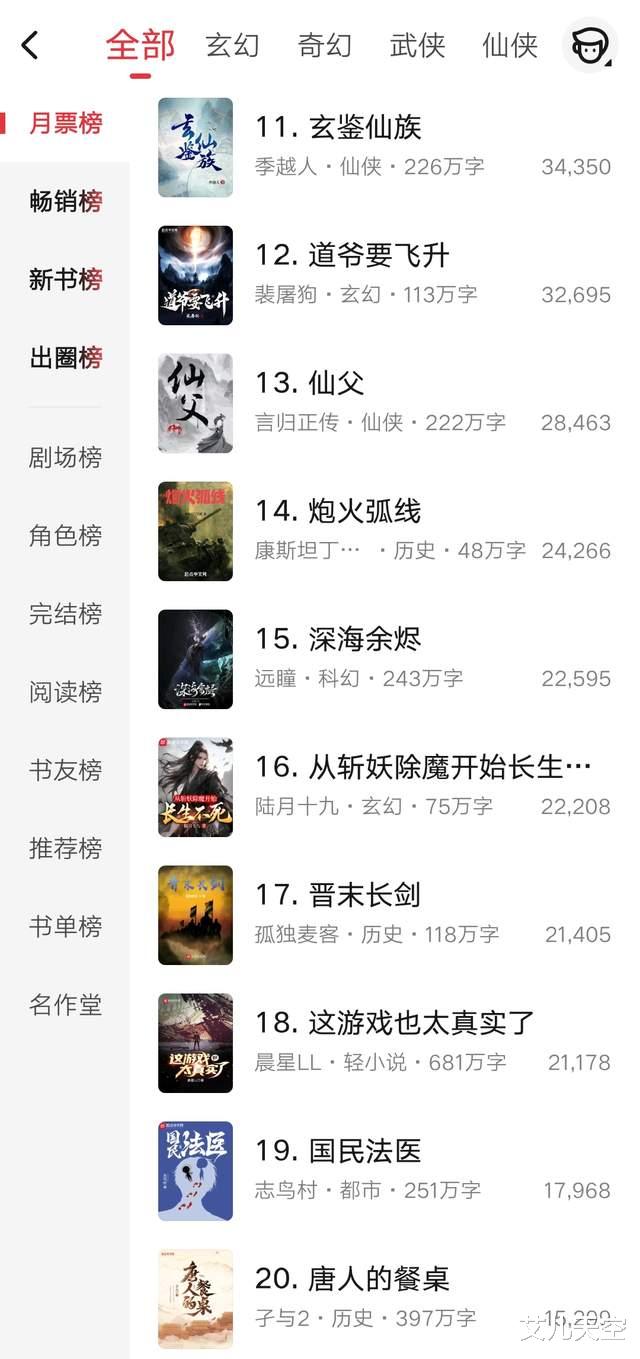Select the 武侠 category tab
This screenshot has width=640, height=1359.
tap(417, 45)
